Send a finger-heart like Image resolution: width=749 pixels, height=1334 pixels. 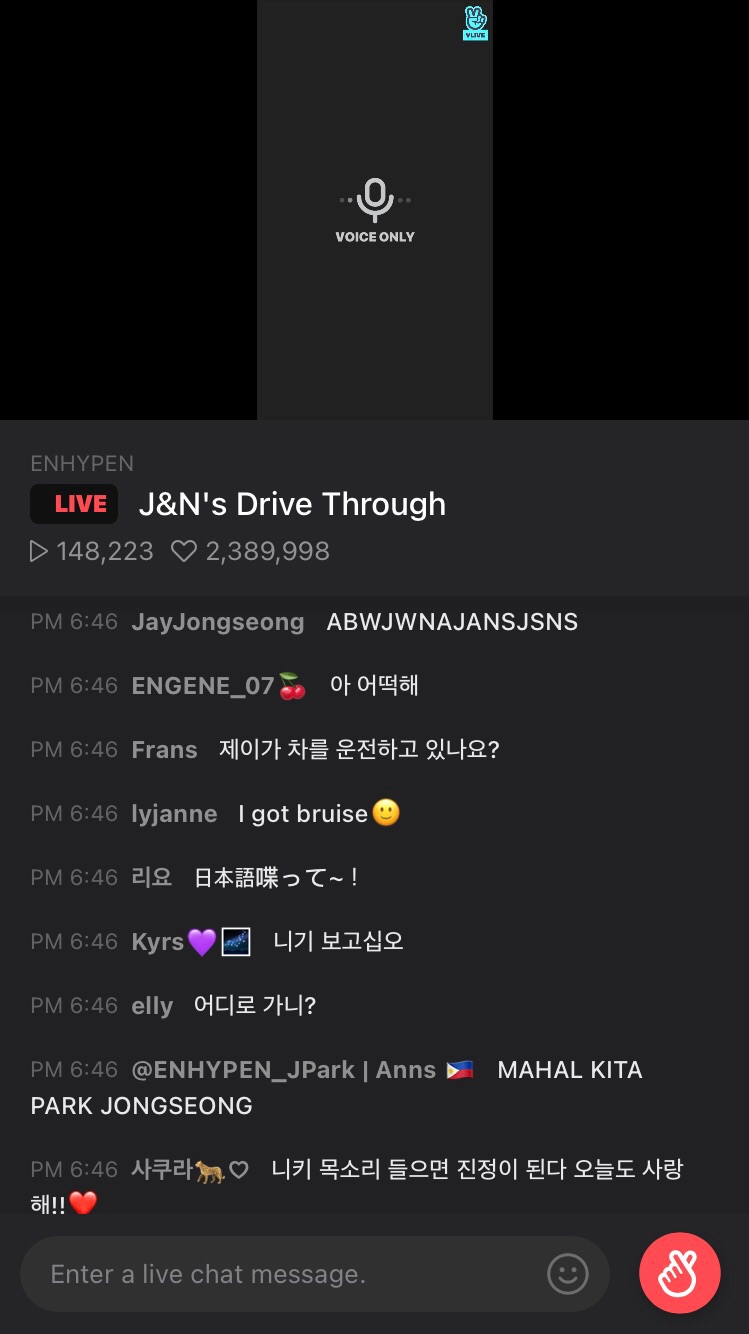680,1273
